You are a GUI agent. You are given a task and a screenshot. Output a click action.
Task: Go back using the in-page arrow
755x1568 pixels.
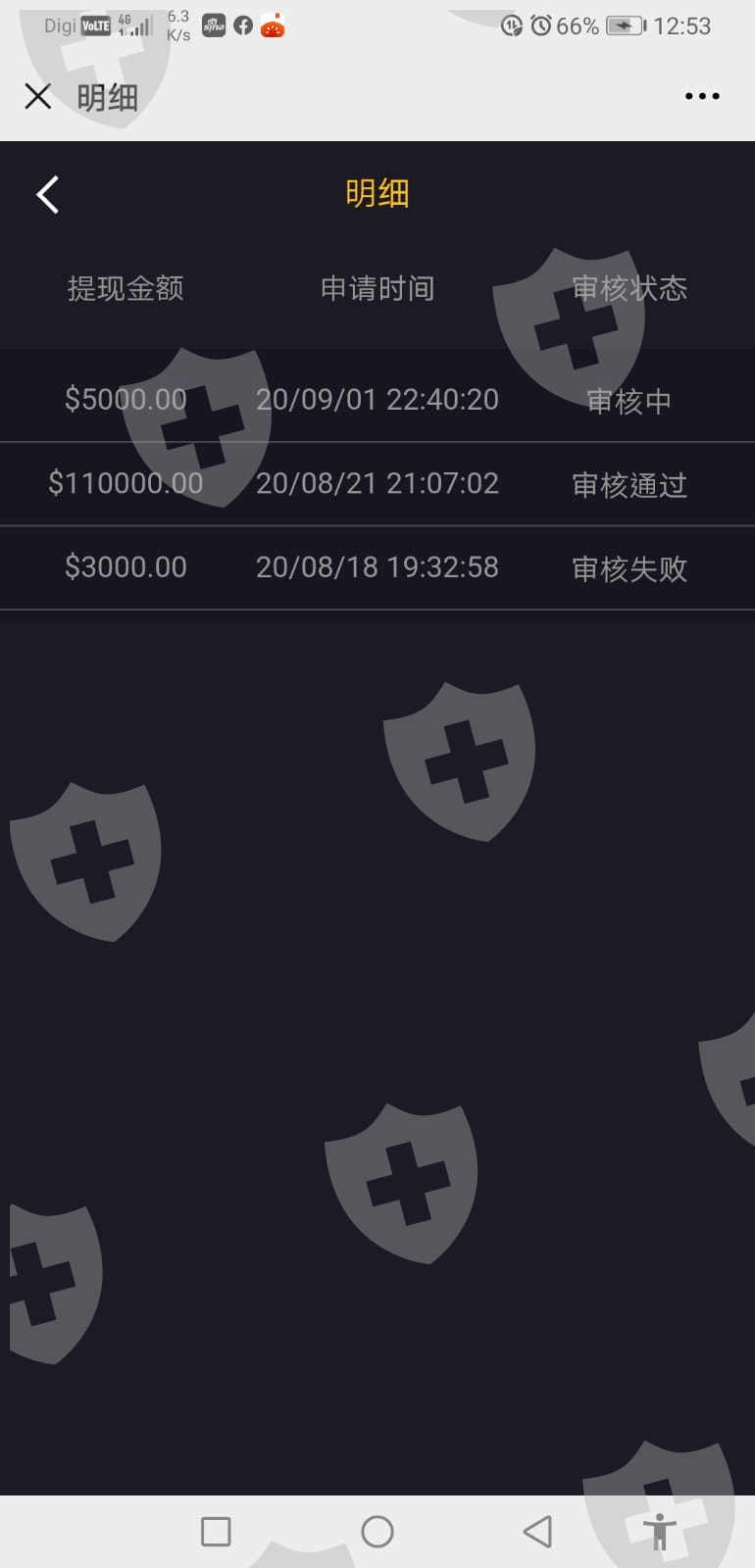[48, 194]
